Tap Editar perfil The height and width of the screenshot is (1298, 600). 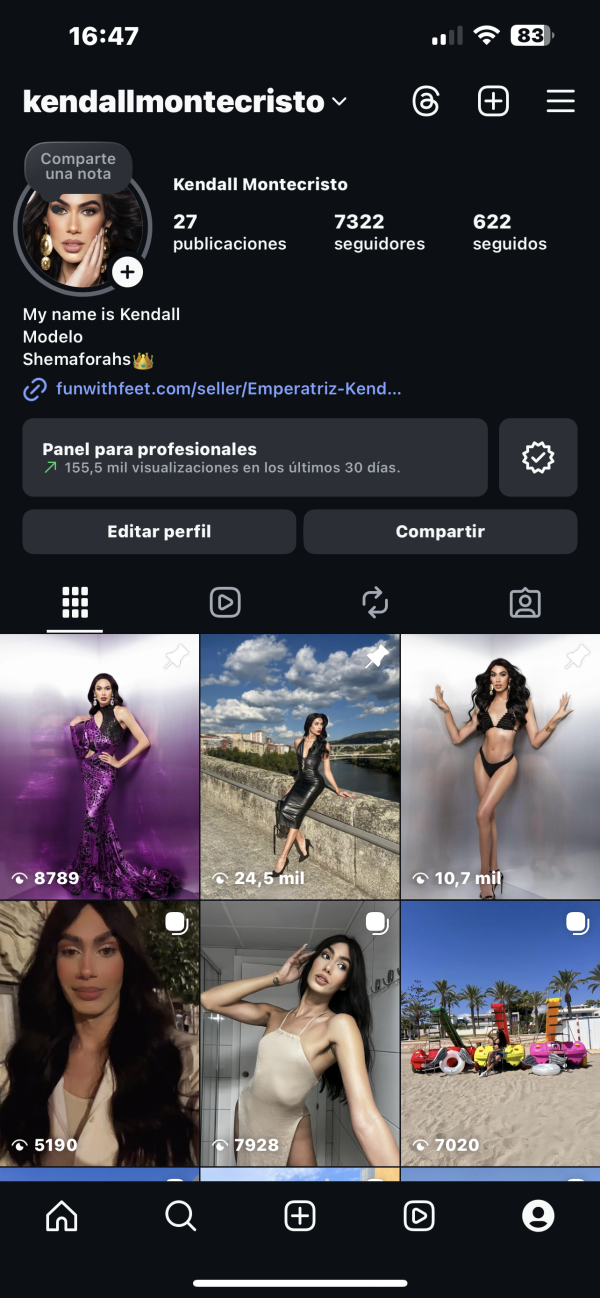[x=159, y=531]
